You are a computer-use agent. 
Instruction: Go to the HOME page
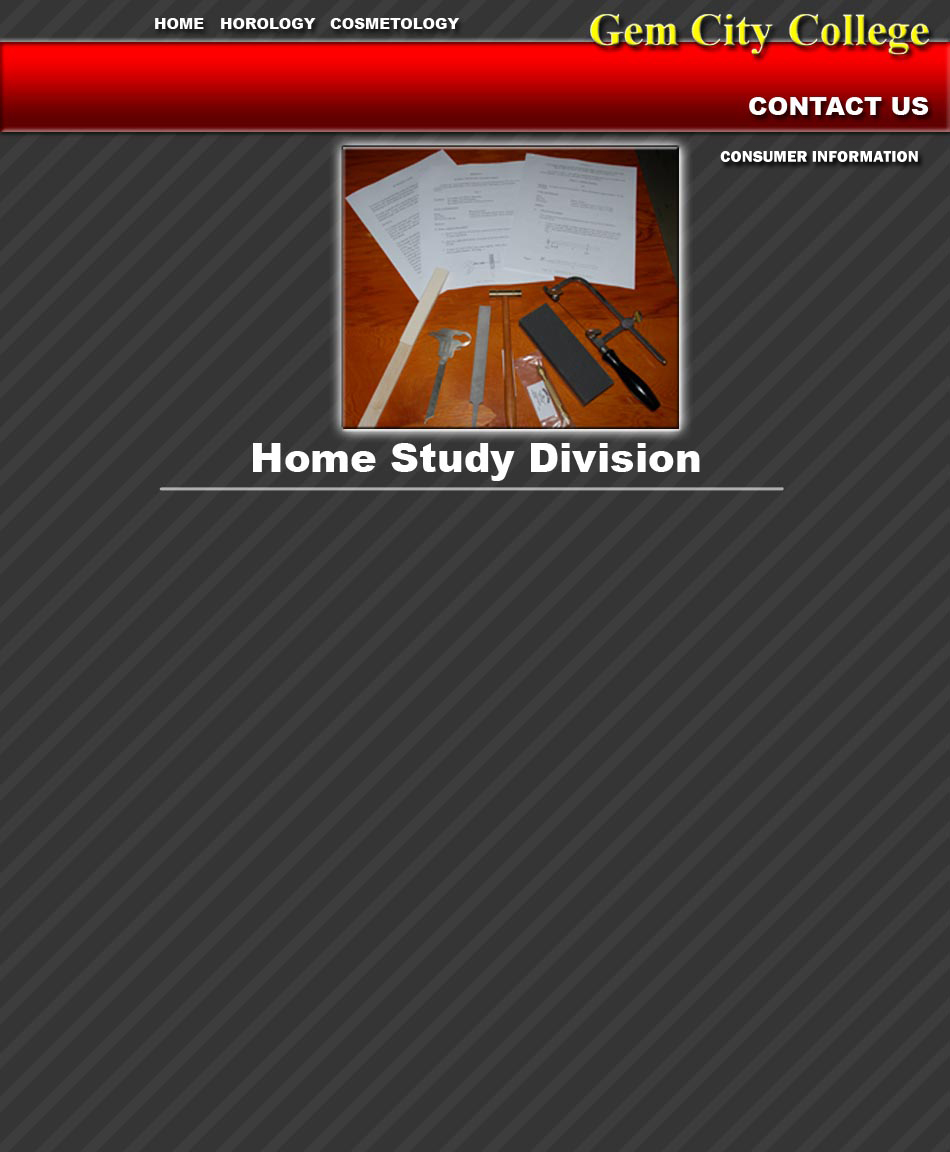(x=179, y=24)
